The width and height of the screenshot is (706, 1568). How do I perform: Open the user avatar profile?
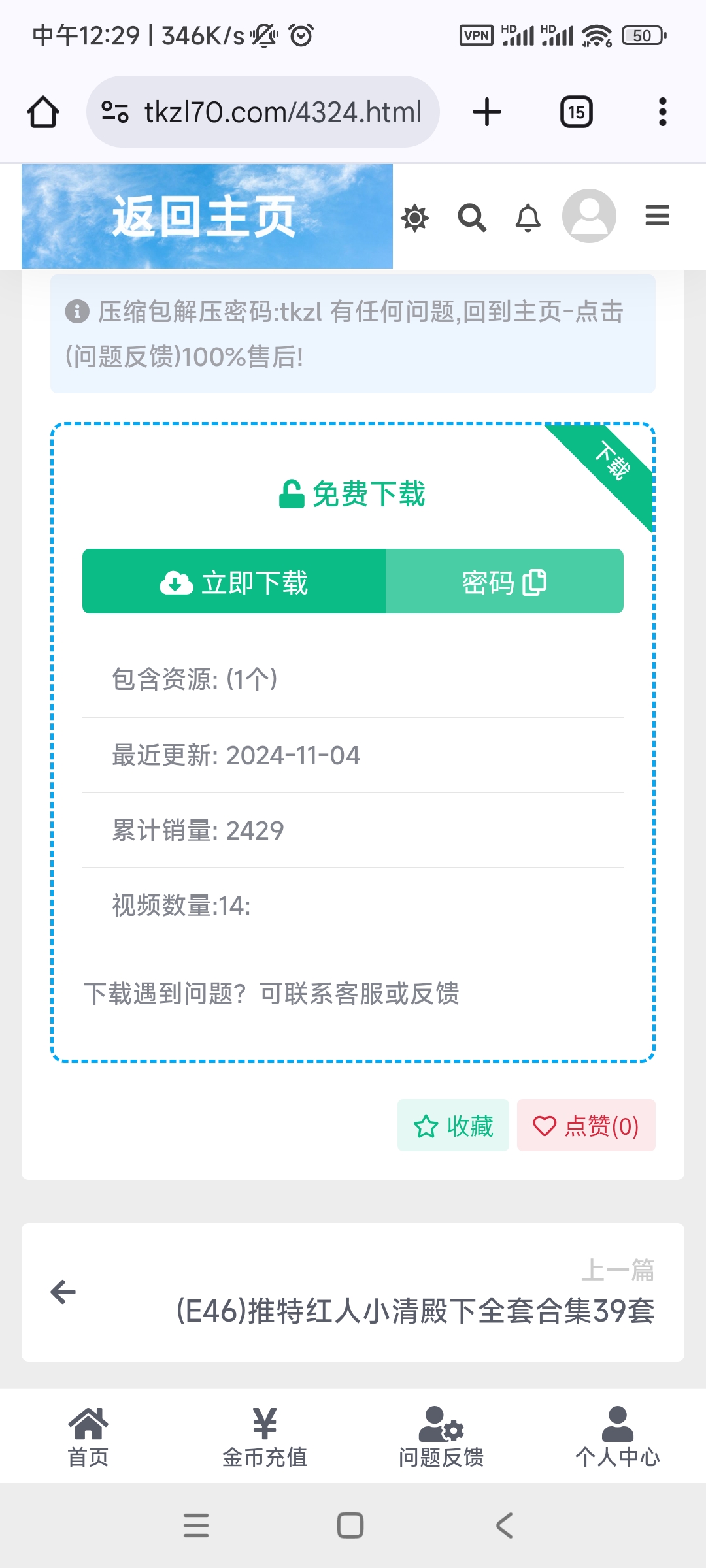tap(589, 216)
